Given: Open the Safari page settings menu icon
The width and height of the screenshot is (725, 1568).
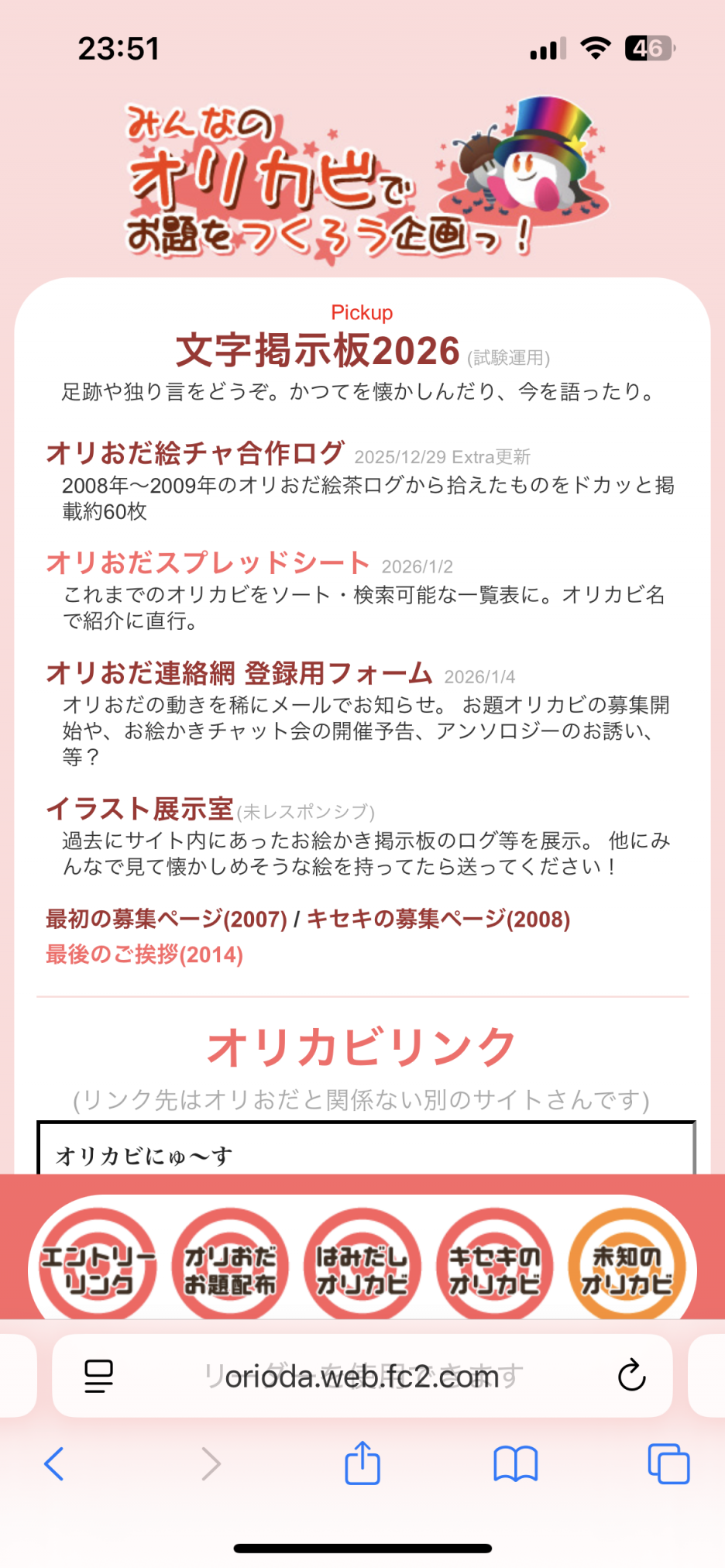Looking at the screenshot, I should [x=98, y=1376].
